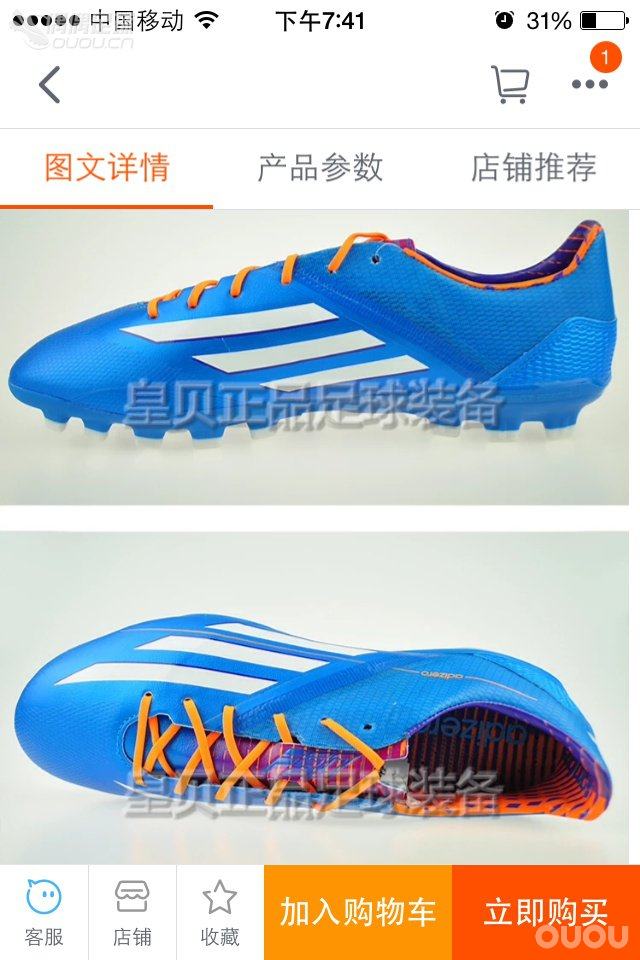Switch to the 图文详情 tab

click(106, 167)
